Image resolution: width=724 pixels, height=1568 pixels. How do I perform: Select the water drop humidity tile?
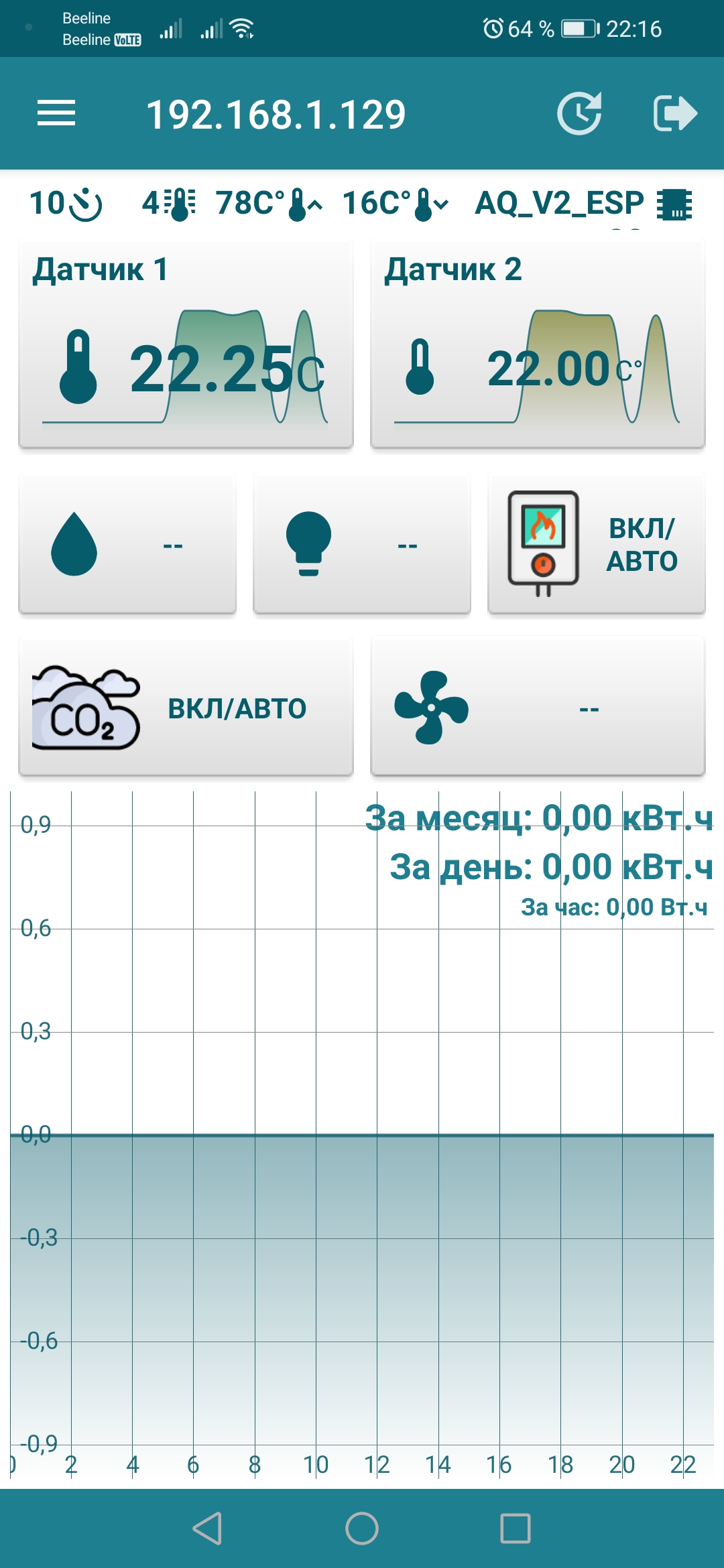[x=127, y=544]
